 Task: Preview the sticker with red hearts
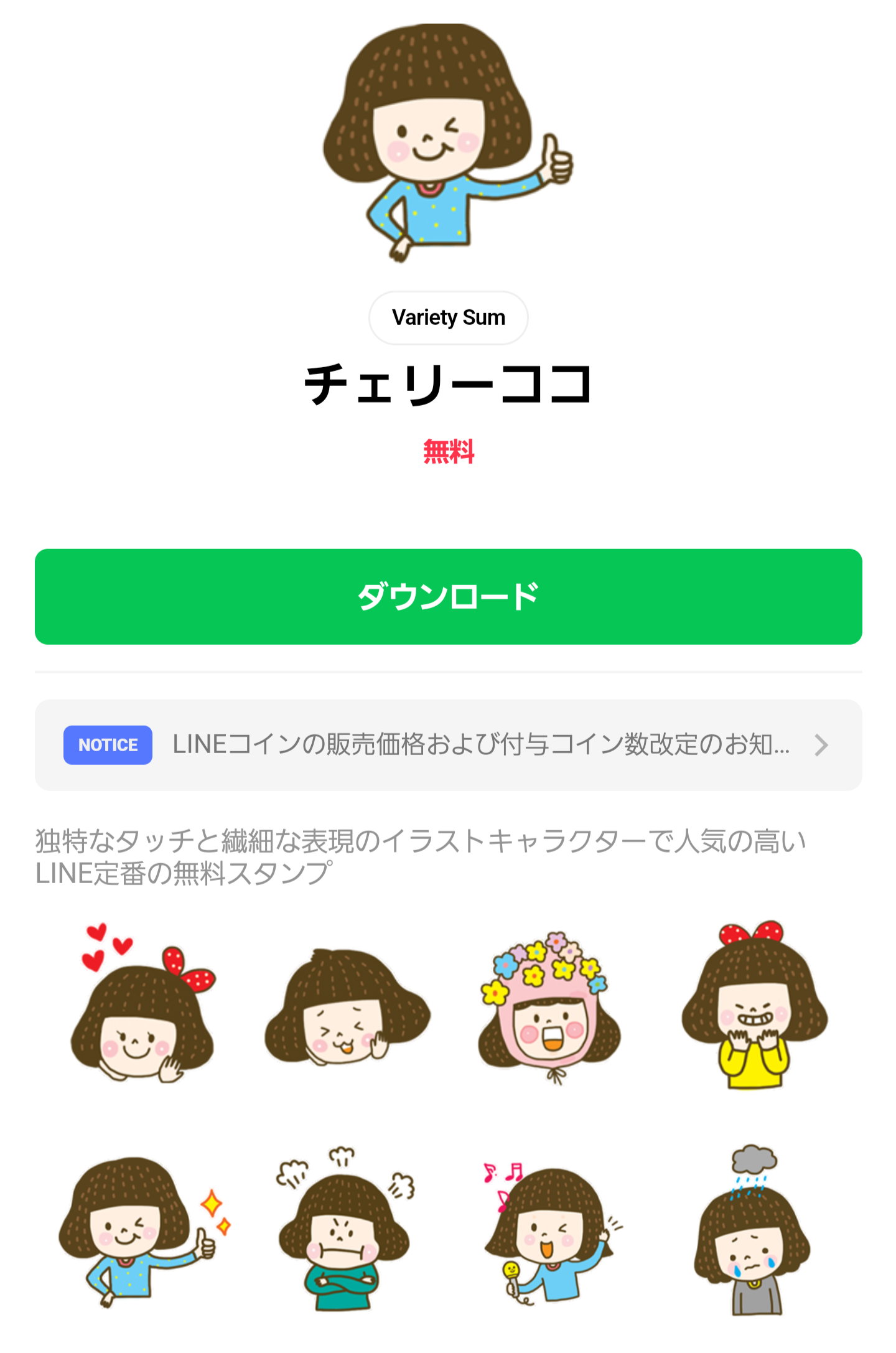[143, 1008]
